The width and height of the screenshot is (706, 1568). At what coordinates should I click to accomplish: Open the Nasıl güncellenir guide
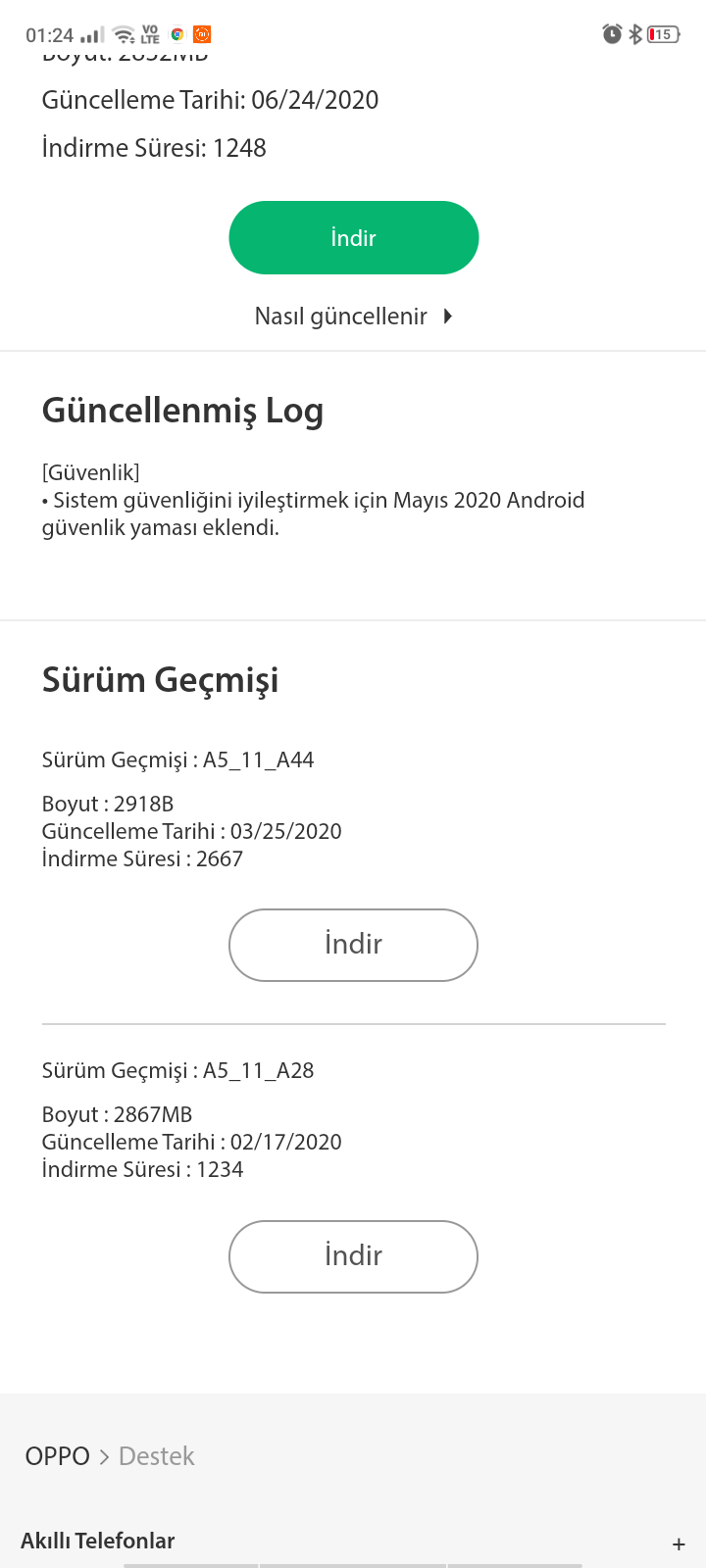353,316
